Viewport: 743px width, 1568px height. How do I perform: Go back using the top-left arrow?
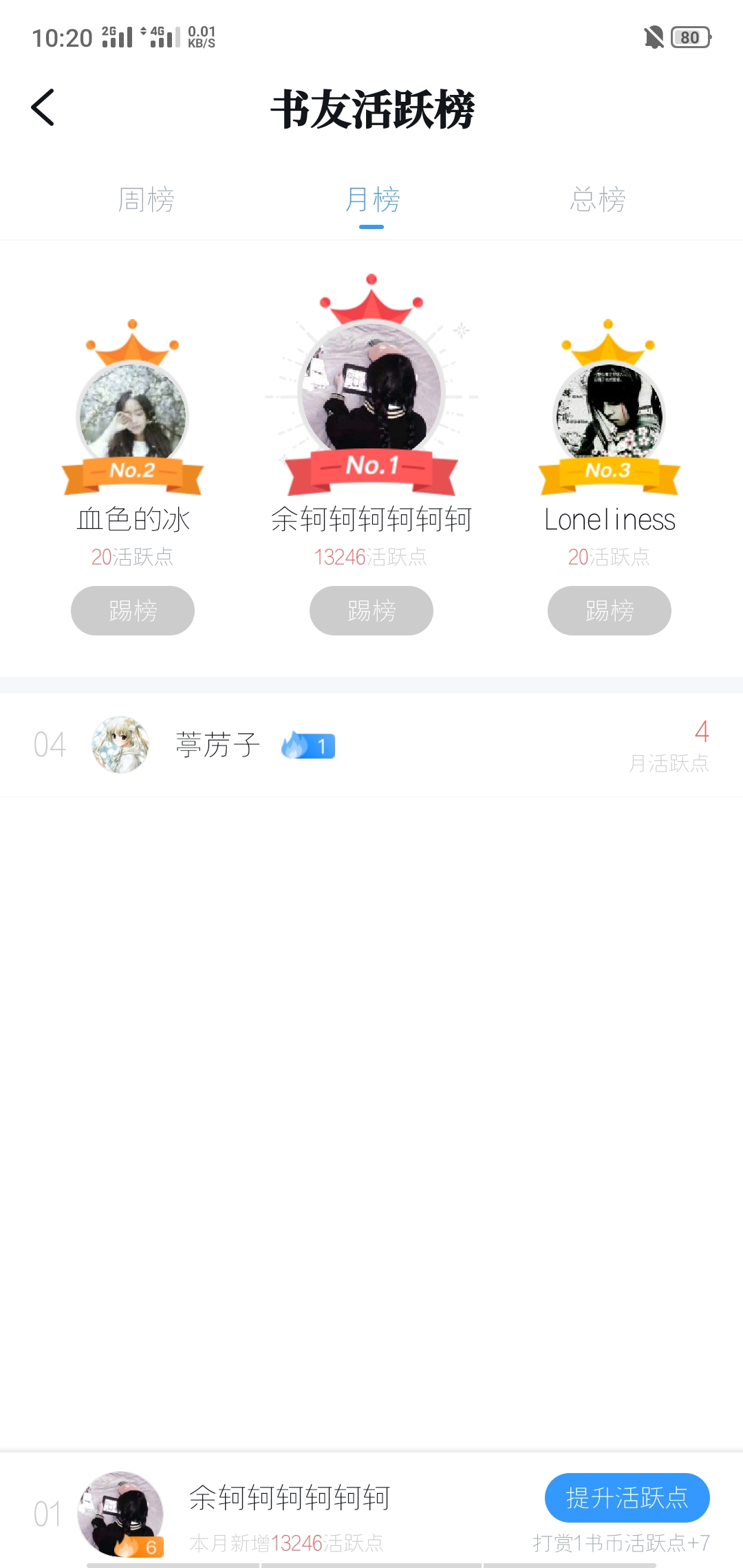point(43,108)
